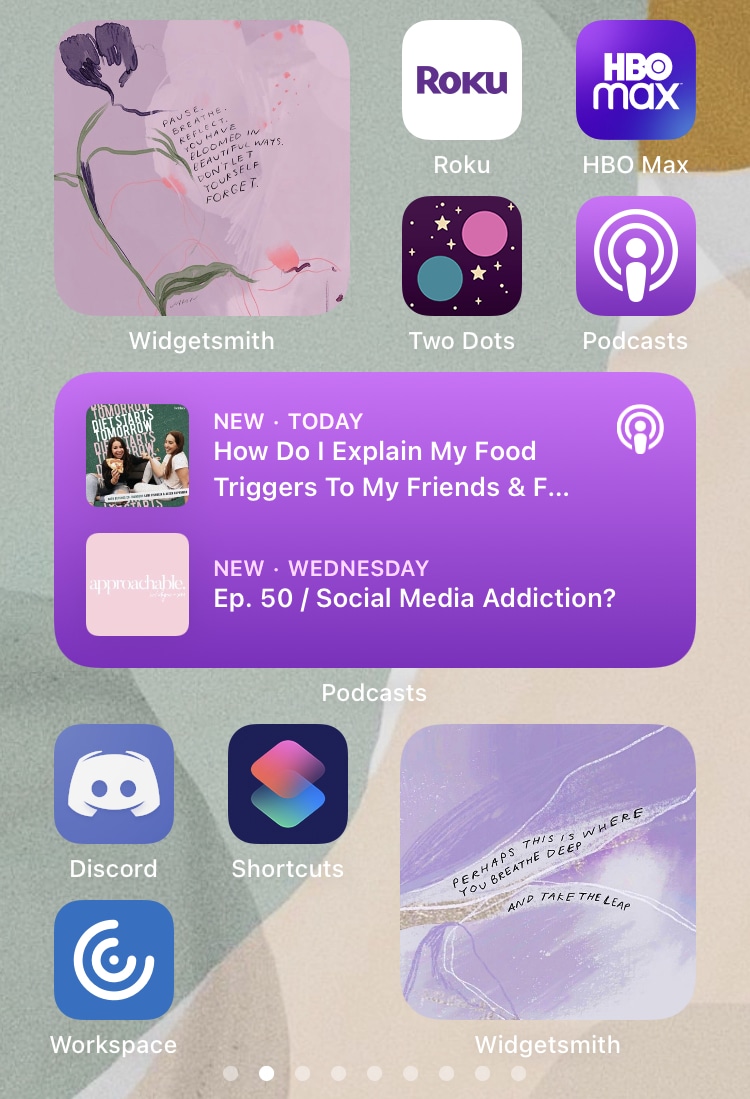The height and width of the screenshot is (1099, 750).
Task: Launch HBO Max
Action: [635, 81]
